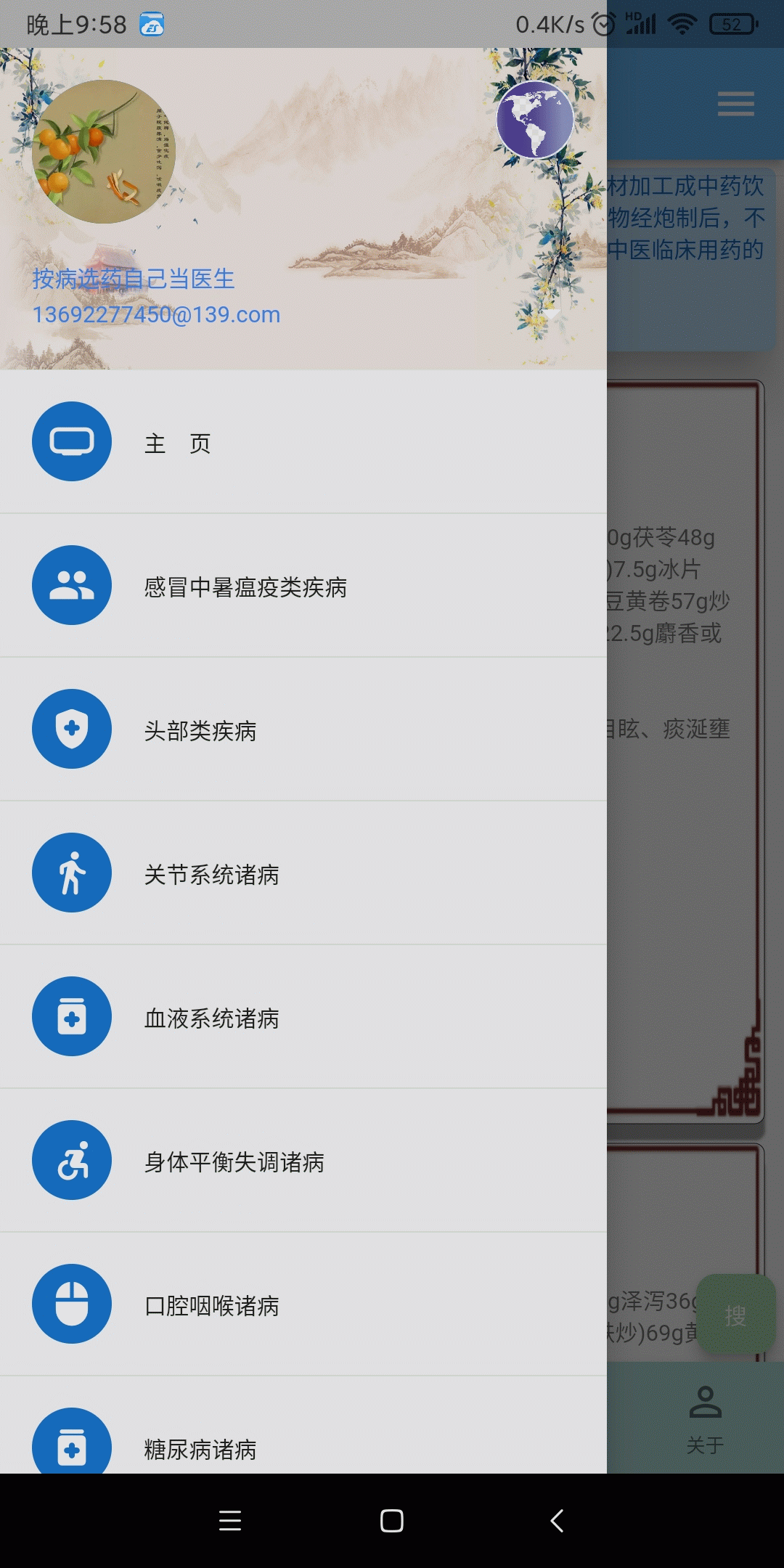This screenshot has width=784, height=1568.
Task: Go to 关节系统诸病
Action: click(303, 873)
